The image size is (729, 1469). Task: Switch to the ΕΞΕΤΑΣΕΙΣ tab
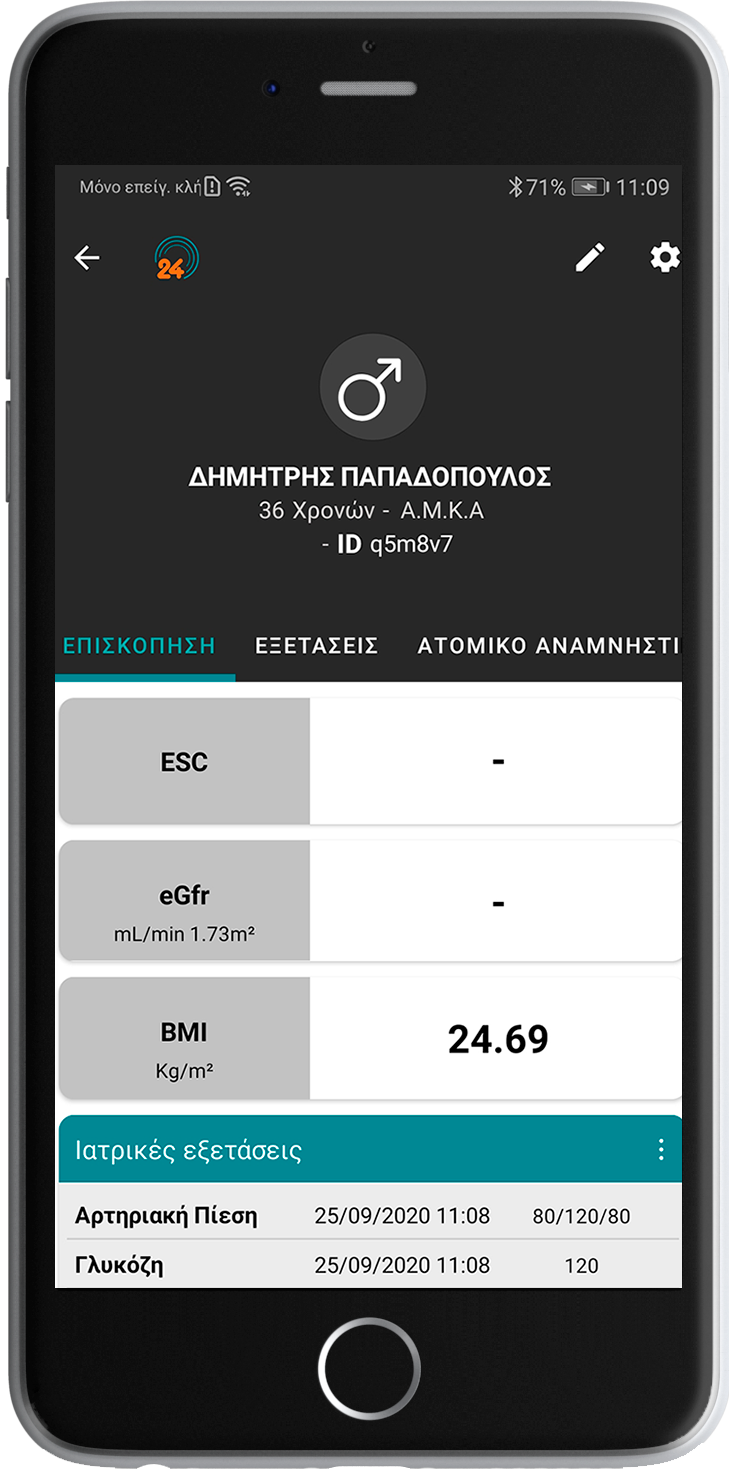pos(316,645)
